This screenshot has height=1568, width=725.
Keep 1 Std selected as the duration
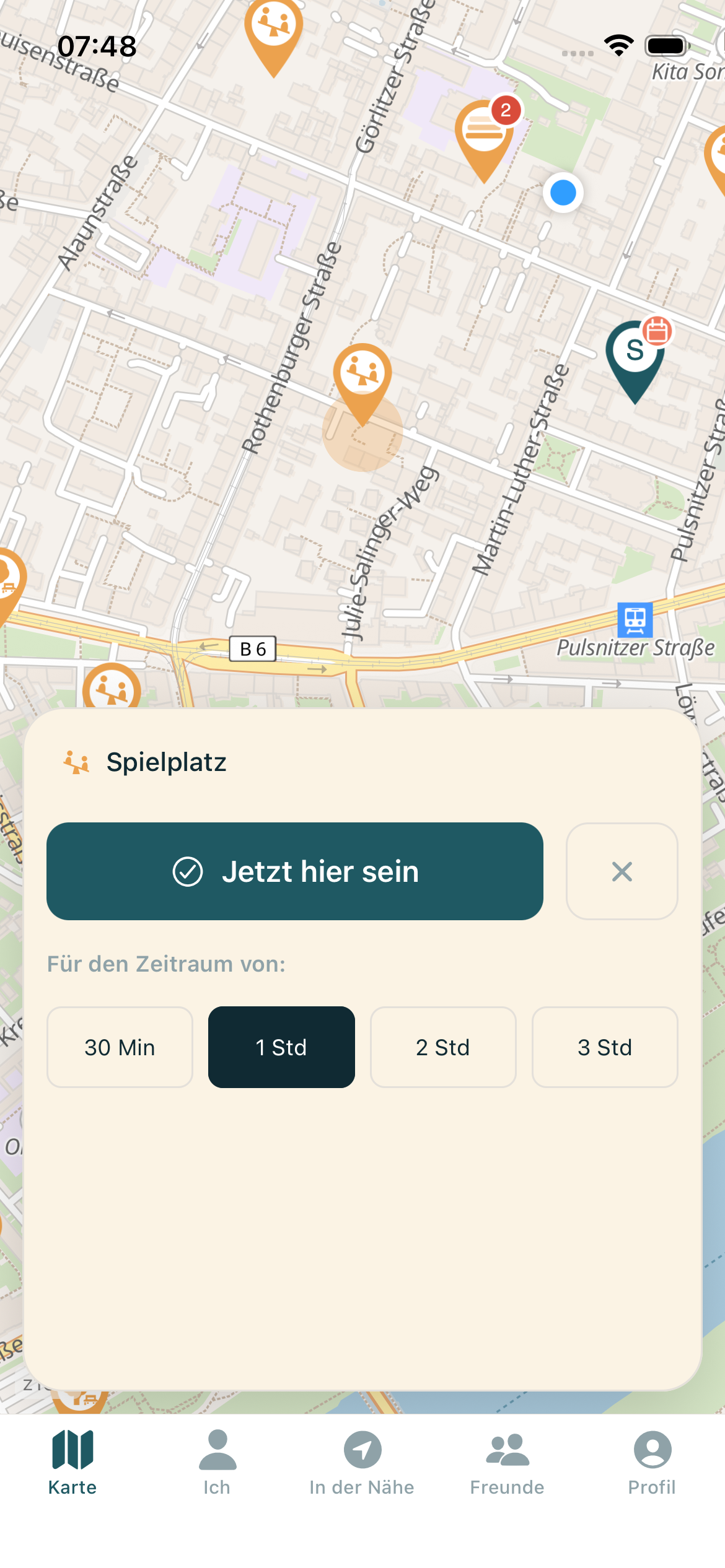point(281,1047)
